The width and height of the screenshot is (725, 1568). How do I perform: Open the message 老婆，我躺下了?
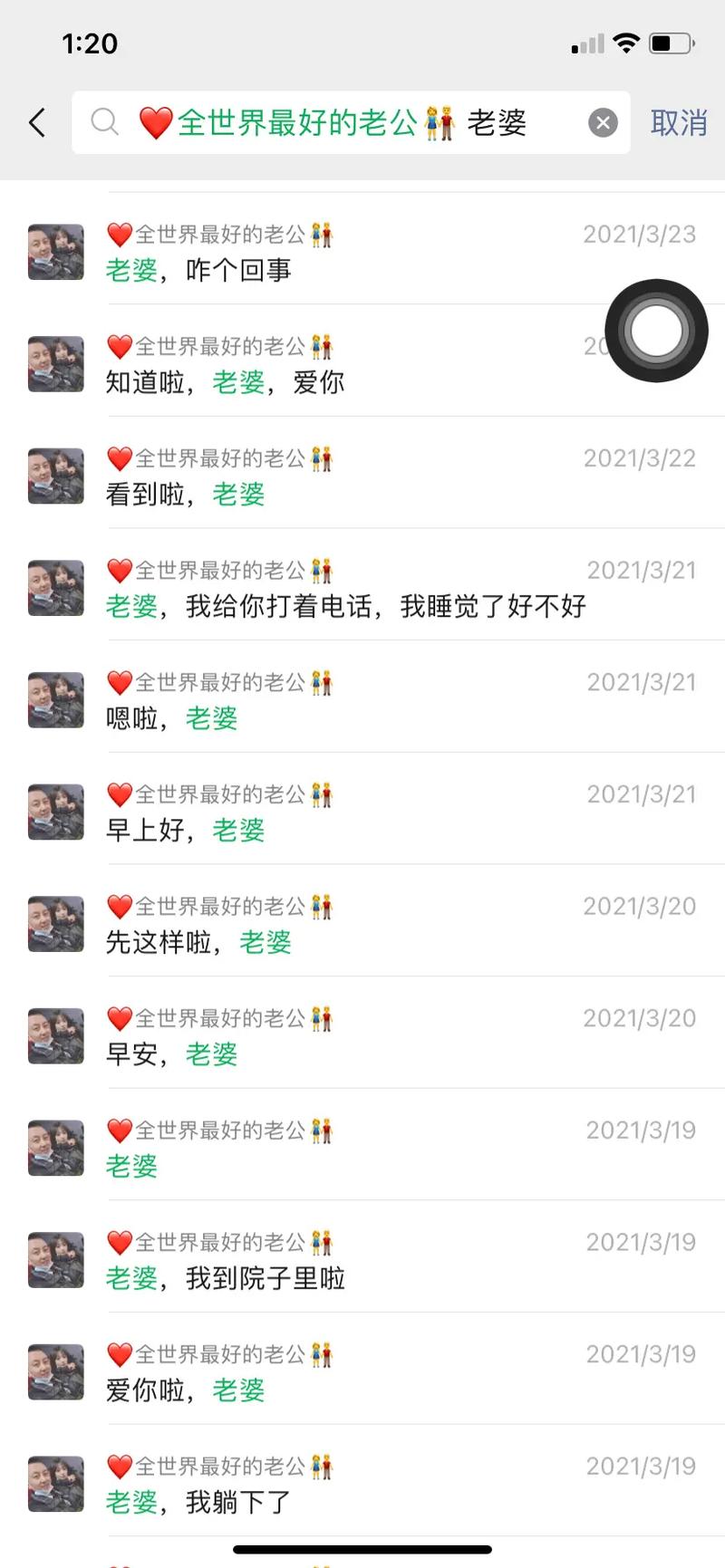tap(362, 1485)
